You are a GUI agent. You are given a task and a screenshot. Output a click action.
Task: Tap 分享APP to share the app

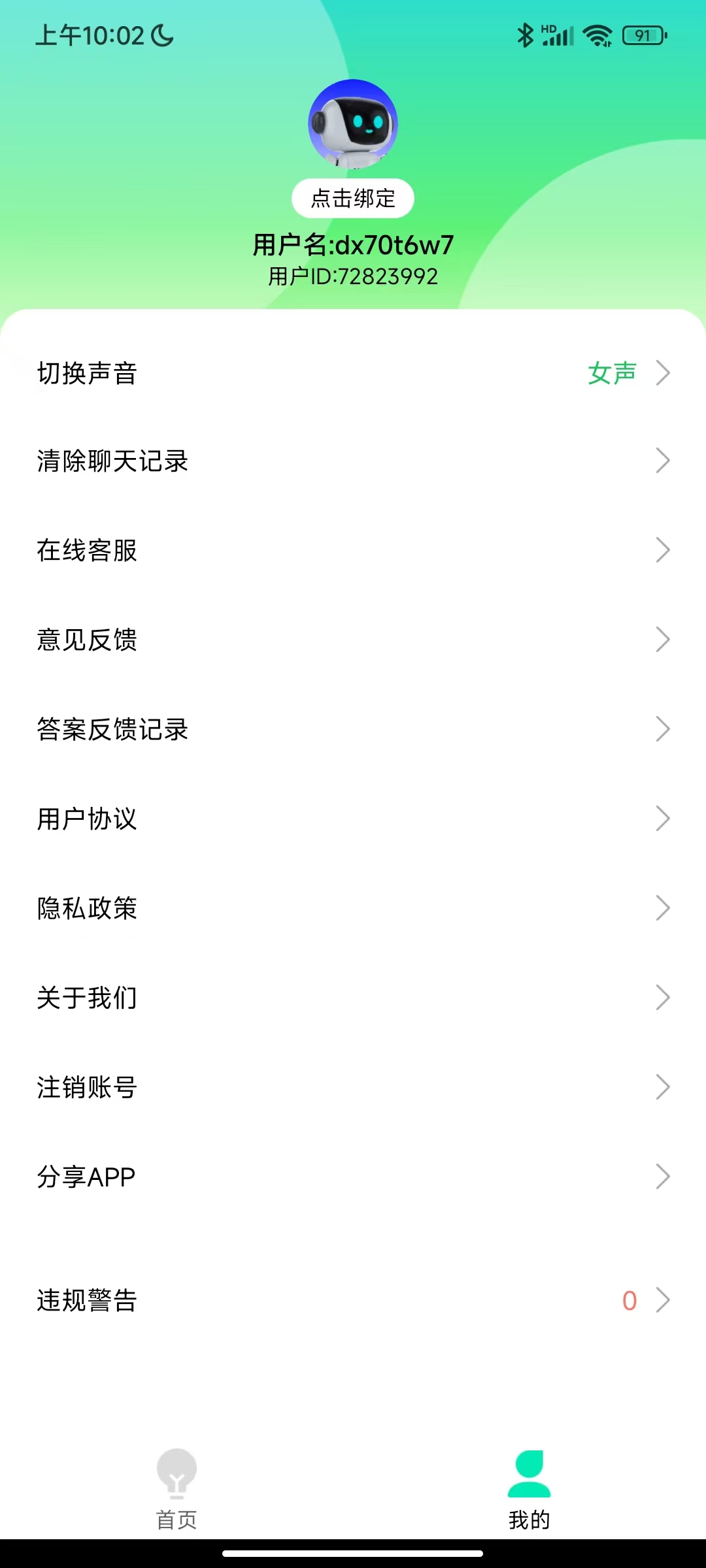353,1177
